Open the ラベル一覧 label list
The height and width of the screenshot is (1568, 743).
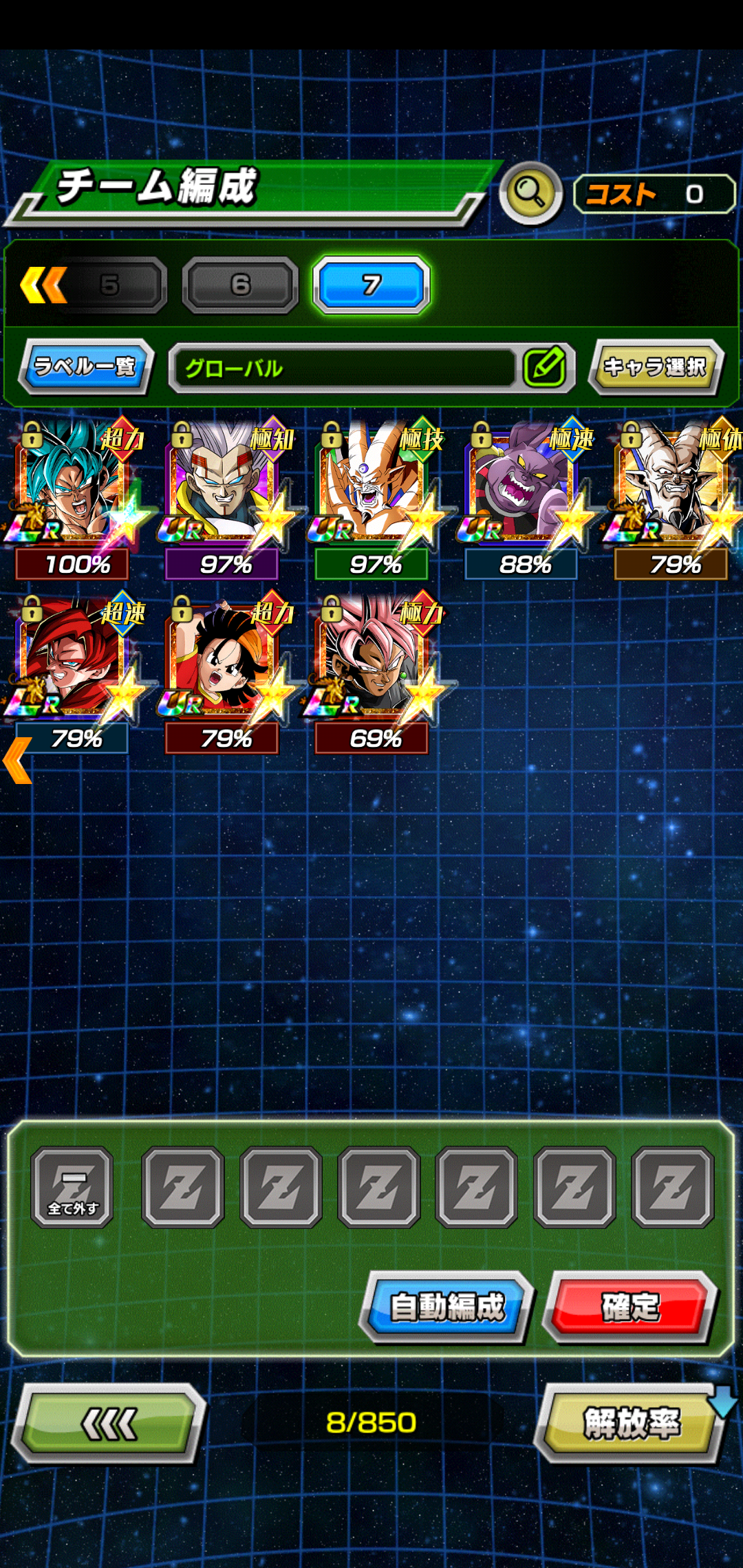[86, 367]
